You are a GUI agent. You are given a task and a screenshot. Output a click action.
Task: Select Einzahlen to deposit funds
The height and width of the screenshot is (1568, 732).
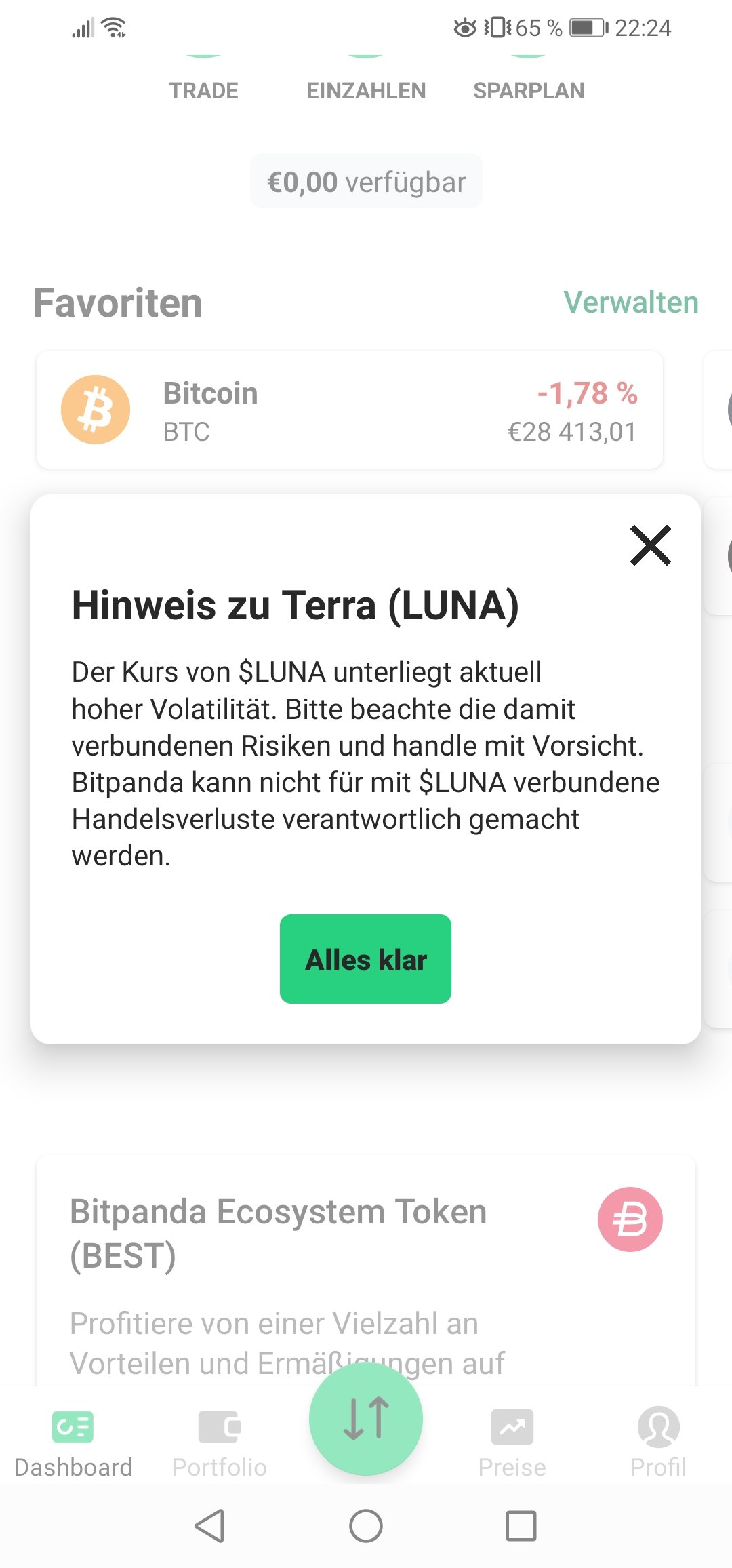pos(366,90)
